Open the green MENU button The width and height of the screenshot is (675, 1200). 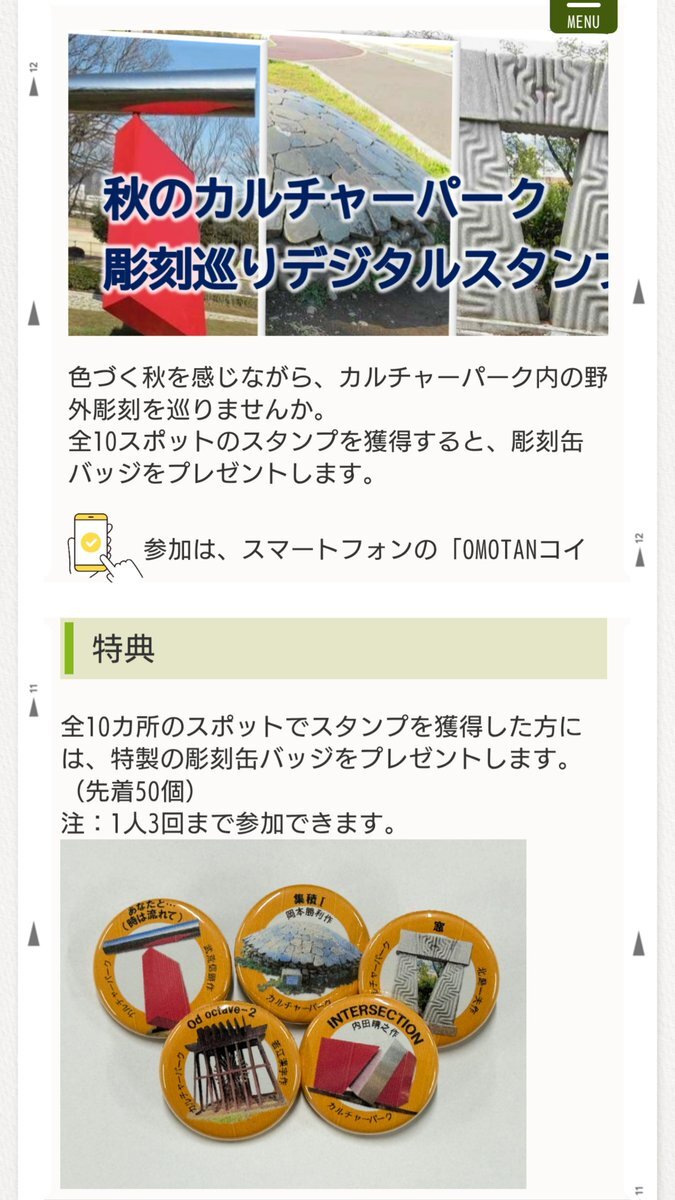point(583,14)
